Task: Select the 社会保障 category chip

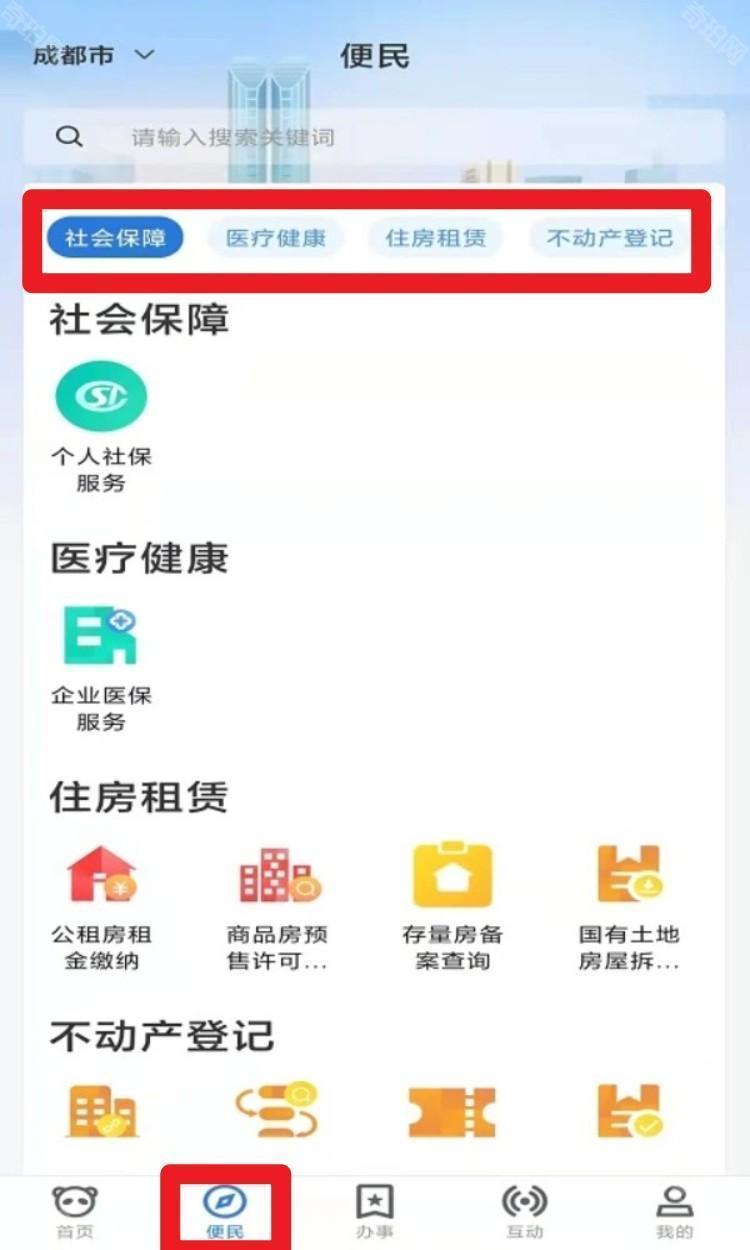Action: pyautogui.click(x=115, y=239)
